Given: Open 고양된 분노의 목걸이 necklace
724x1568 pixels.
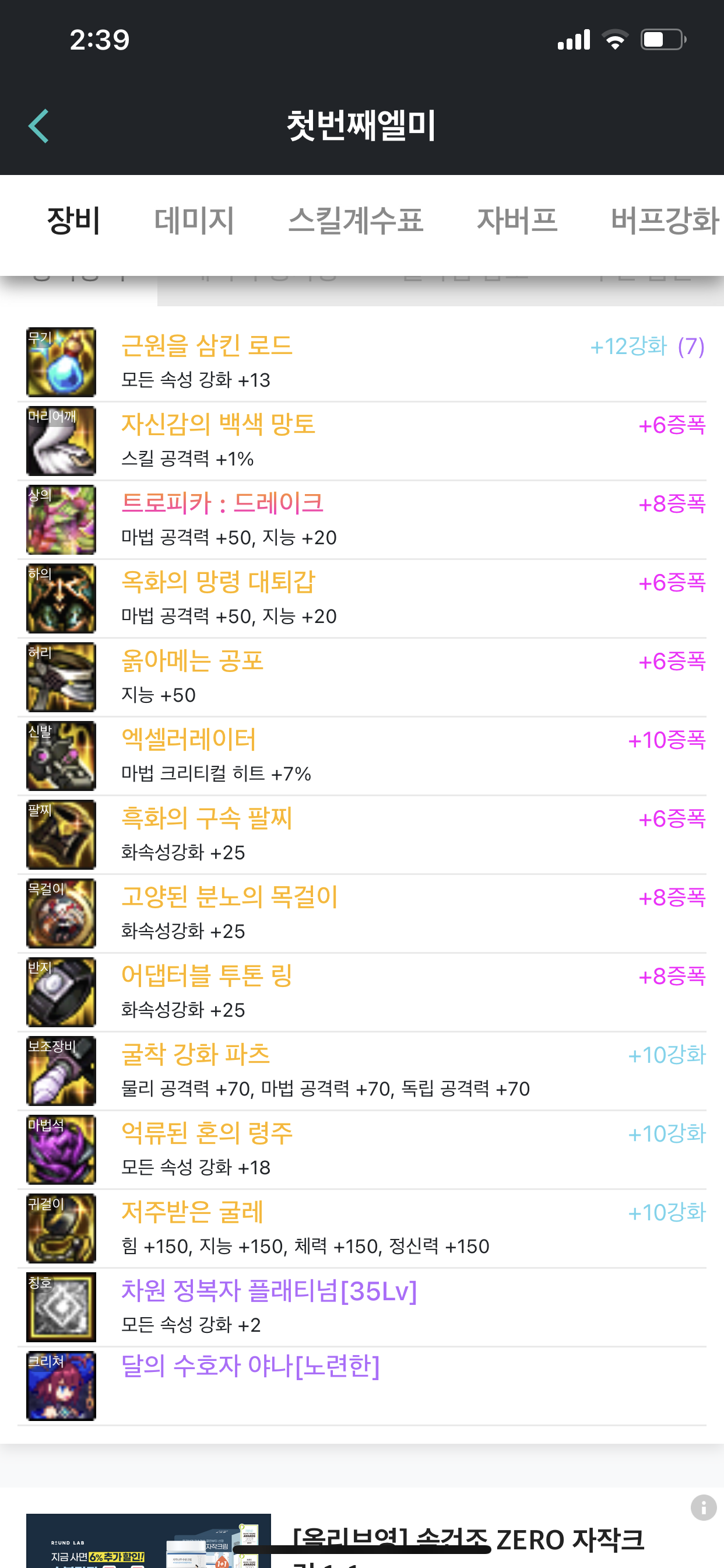Looking at the screenshot, I should pos(362,913).
